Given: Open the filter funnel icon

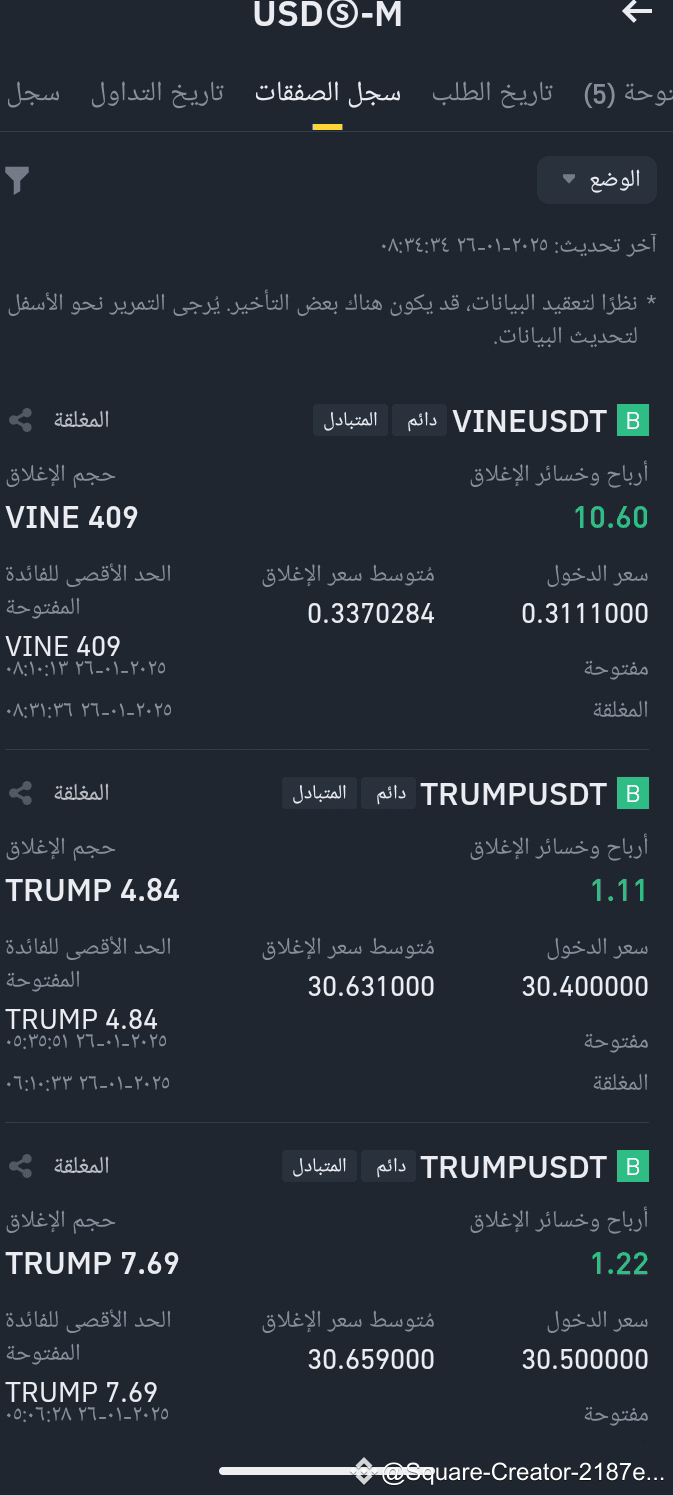Looking at the screenshot, I should click(x=17, y=180).
